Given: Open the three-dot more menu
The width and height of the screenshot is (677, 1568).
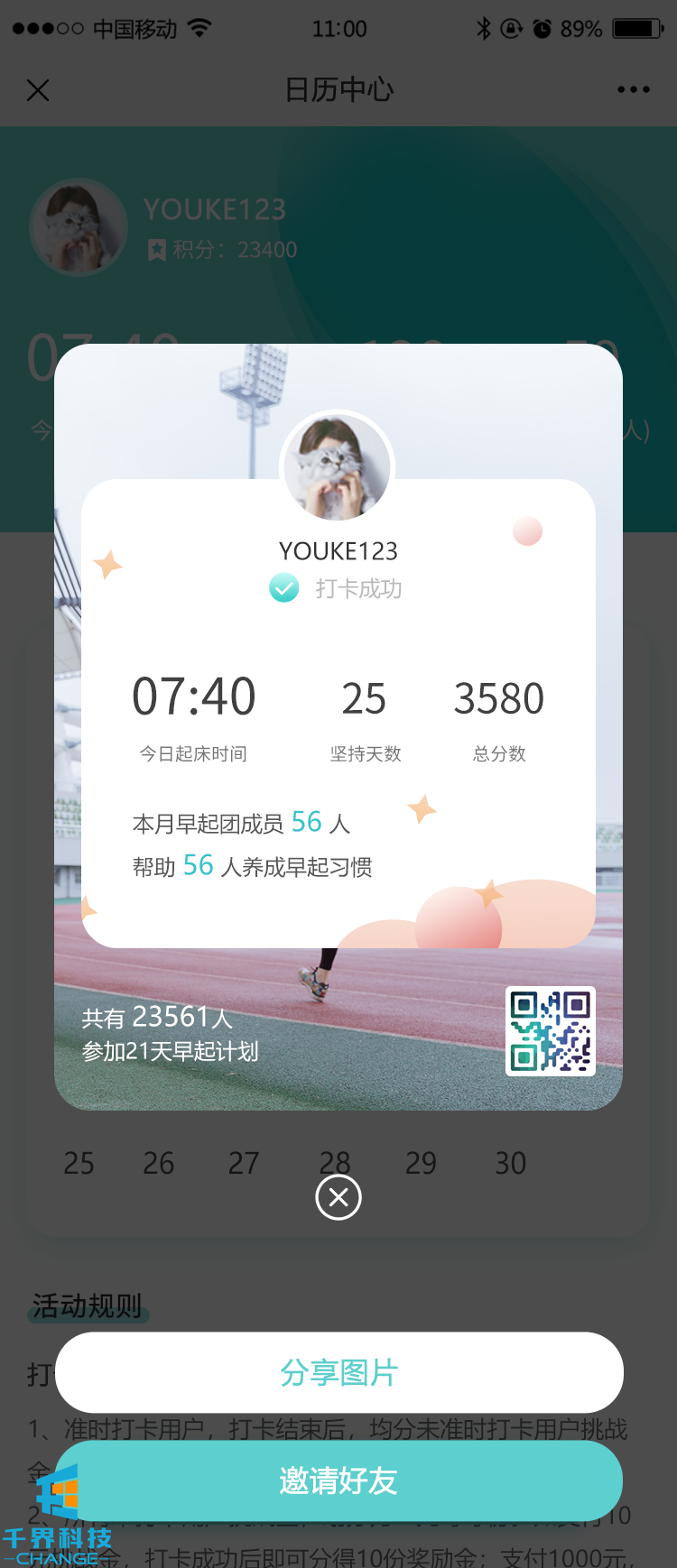Looking at the screenshot, I should coord(633,89).
